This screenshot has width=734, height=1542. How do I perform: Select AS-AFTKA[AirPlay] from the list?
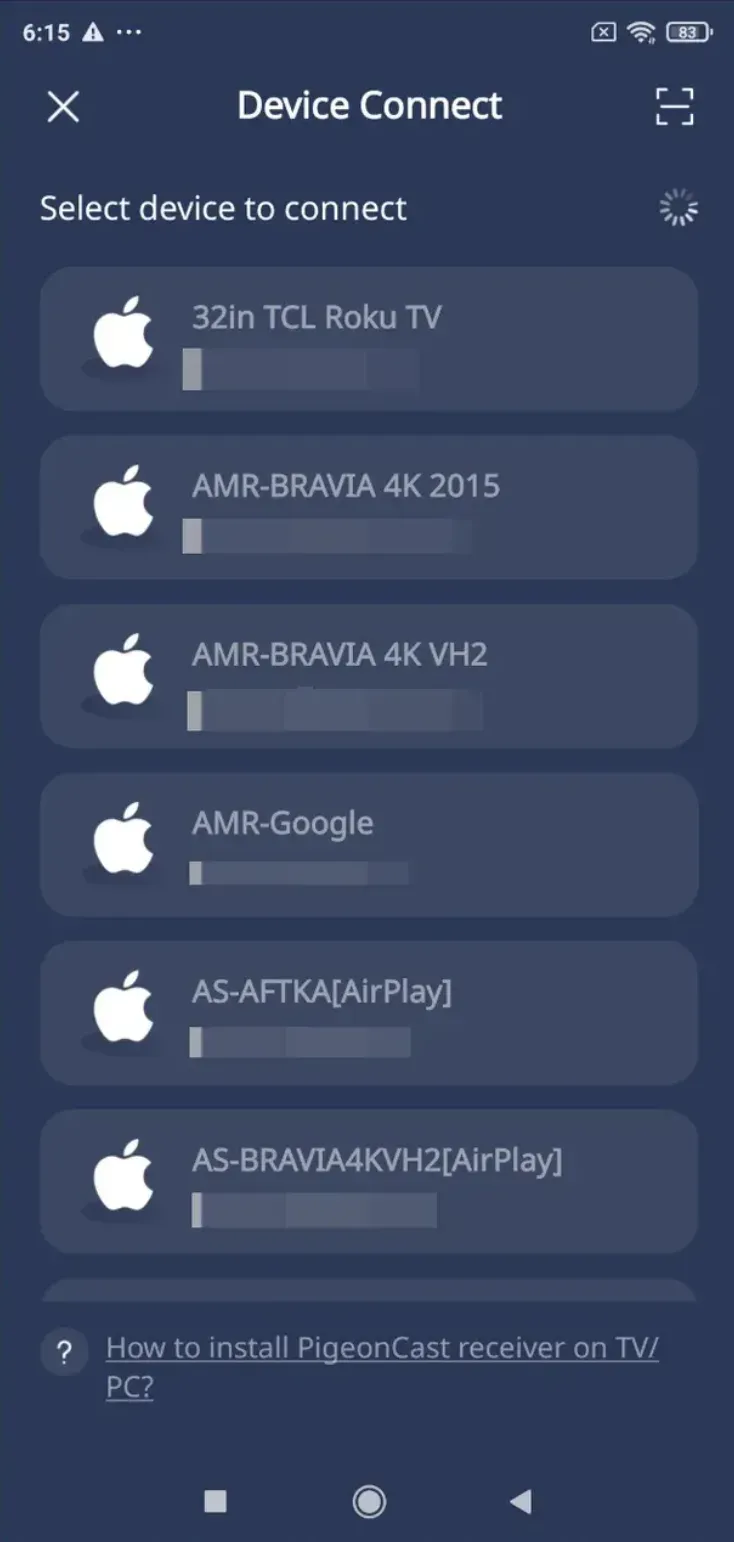[x=368, y=1012]
